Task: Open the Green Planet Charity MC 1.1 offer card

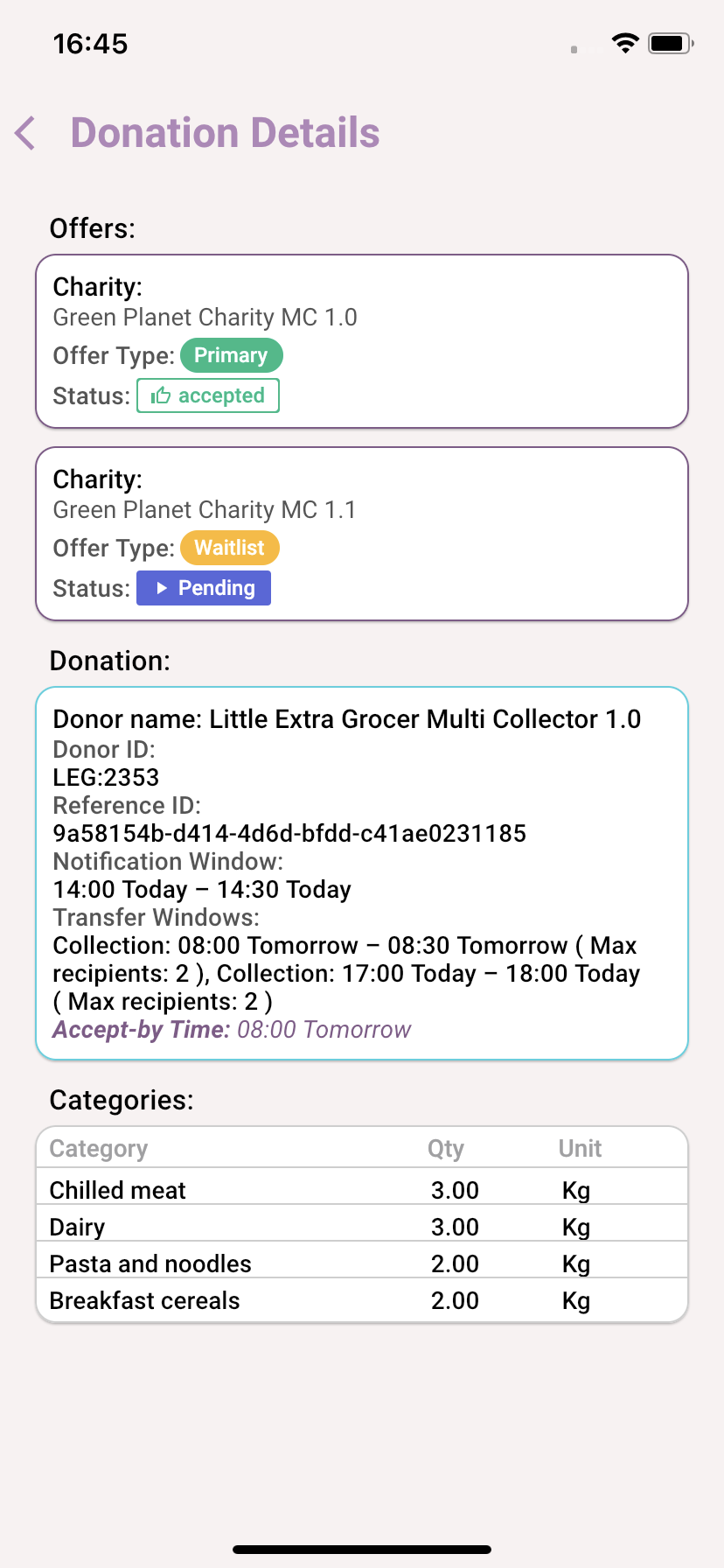Action: (x=362, y=534)
